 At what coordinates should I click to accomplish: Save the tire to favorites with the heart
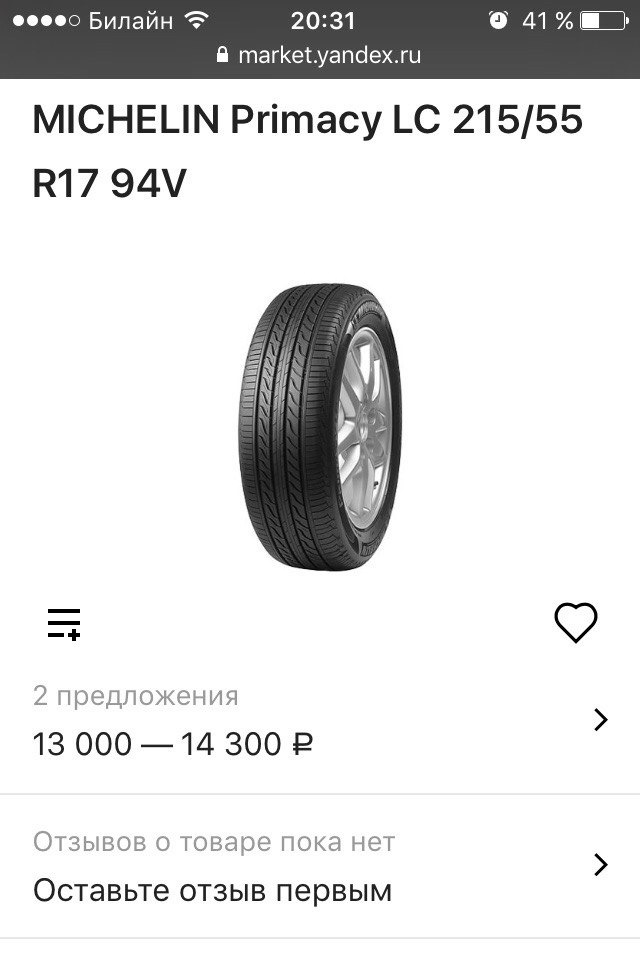click(x=575, y=623)
